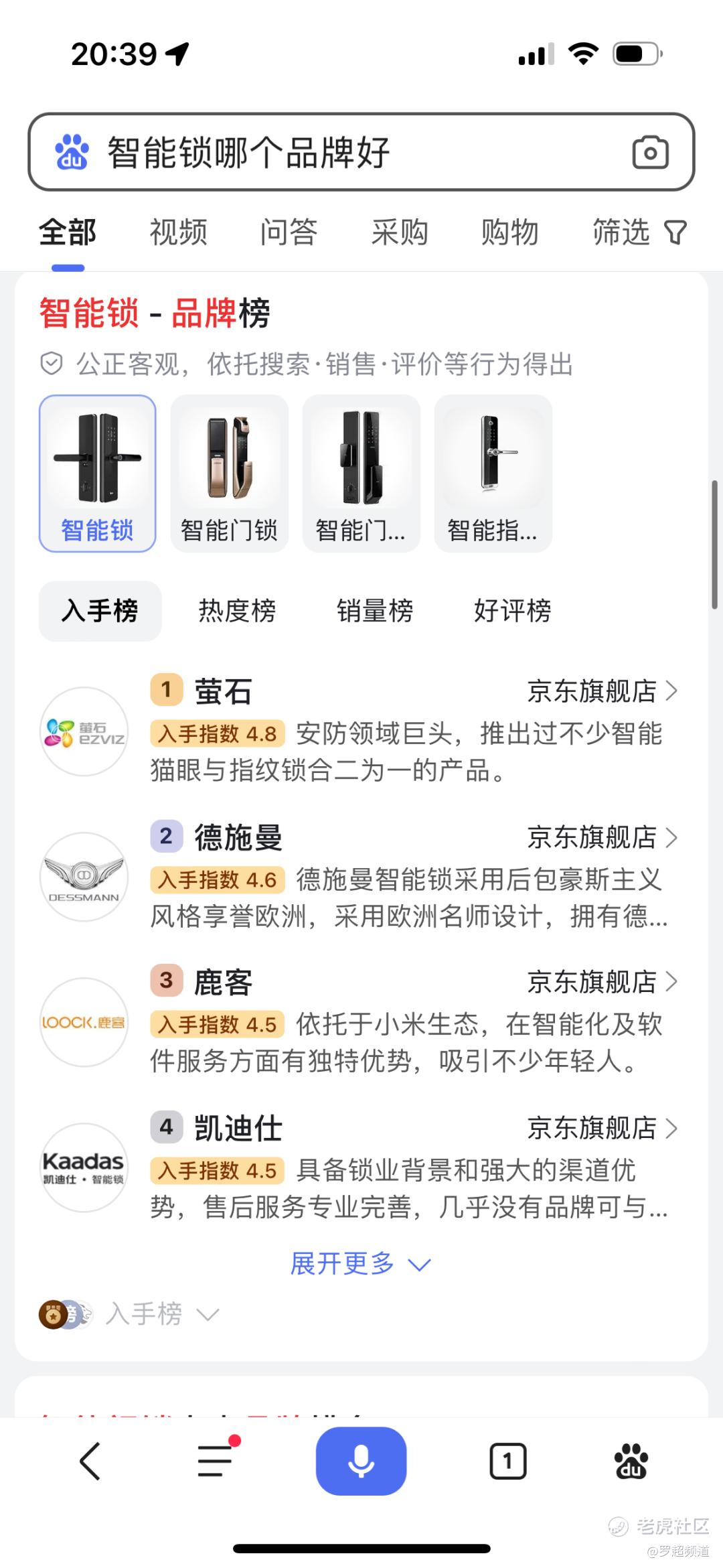
Task: Switch to the 问答 tab
Action: [289, 232]
